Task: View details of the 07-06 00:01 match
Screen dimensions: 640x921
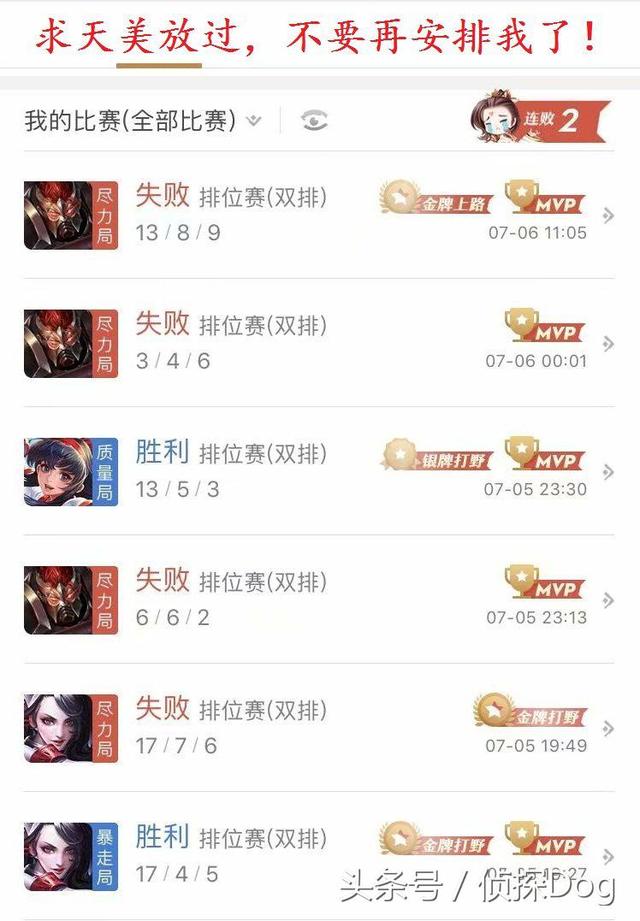Action: coord(320,342)
